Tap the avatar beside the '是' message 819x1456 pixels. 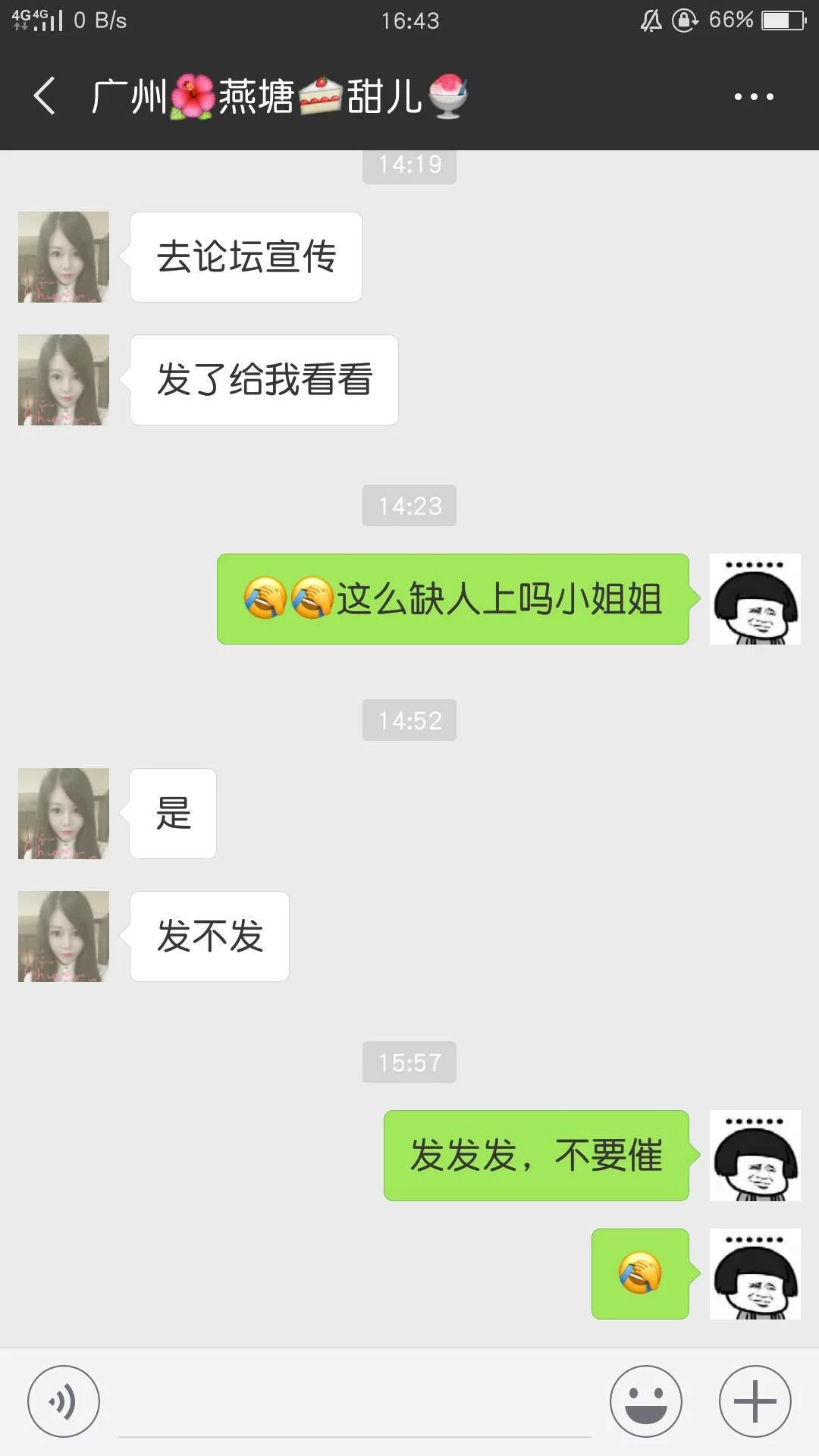(63, 813)
